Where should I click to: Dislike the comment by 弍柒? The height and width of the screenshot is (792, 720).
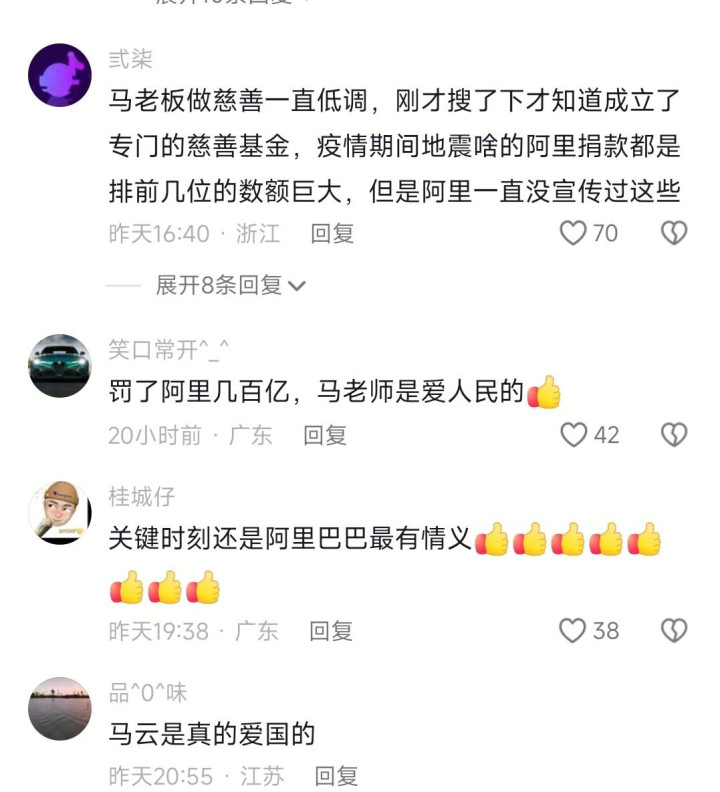pyautogui.click(x=673, y=233)
